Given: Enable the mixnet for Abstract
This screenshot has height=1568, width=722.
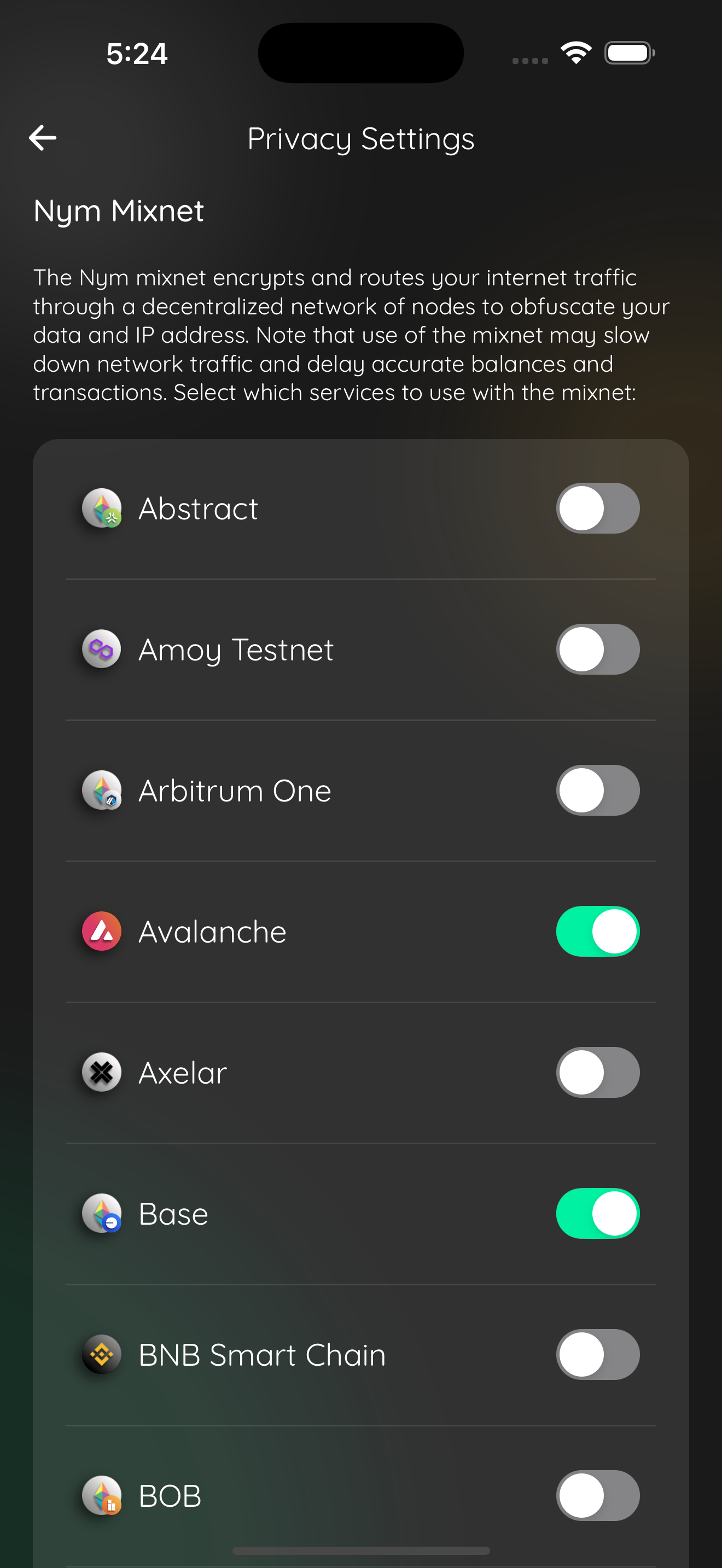Looking at the screenshot, I should [597, 508].
